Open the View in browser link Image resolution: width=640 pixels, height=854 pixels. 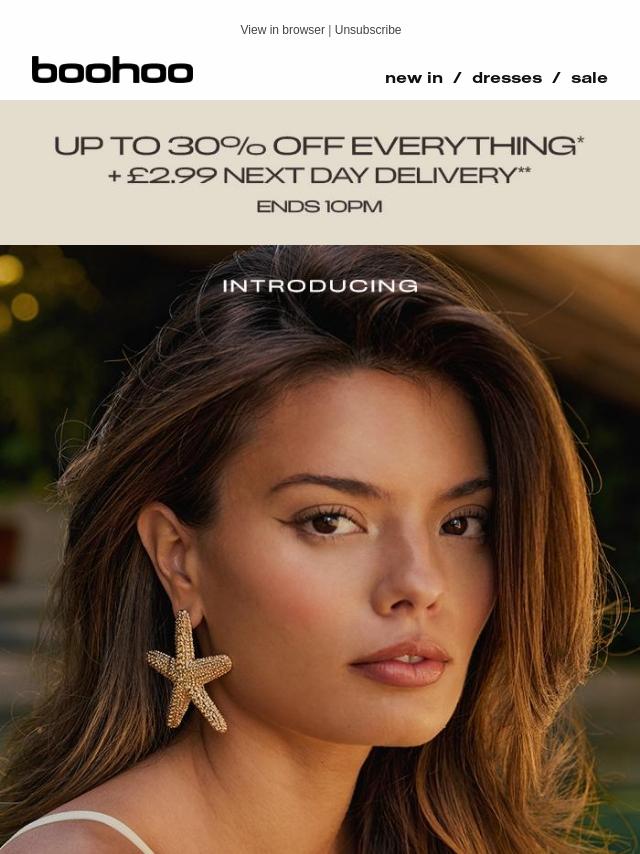coord(282,30)
